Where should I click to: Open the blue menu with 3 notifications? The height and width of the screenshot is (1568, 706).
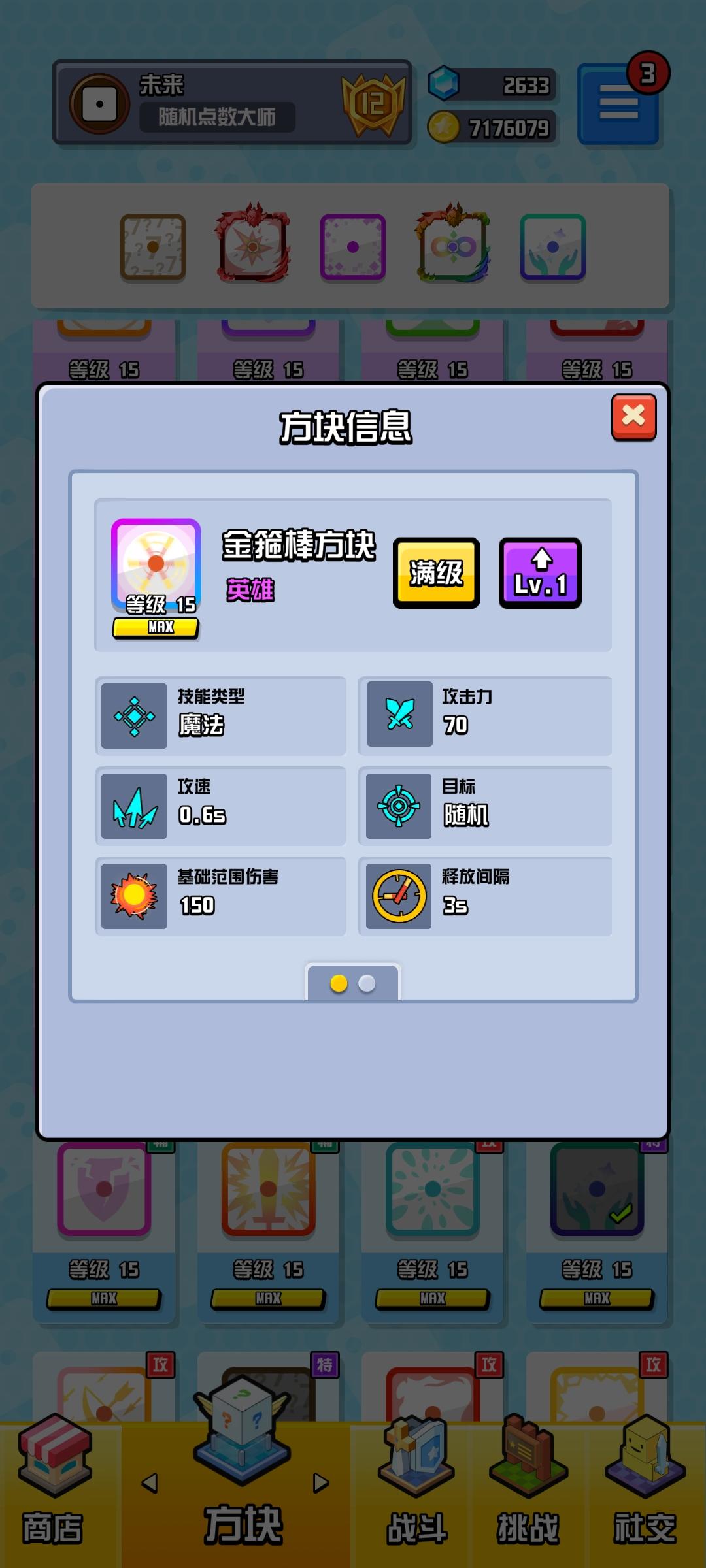618,105
